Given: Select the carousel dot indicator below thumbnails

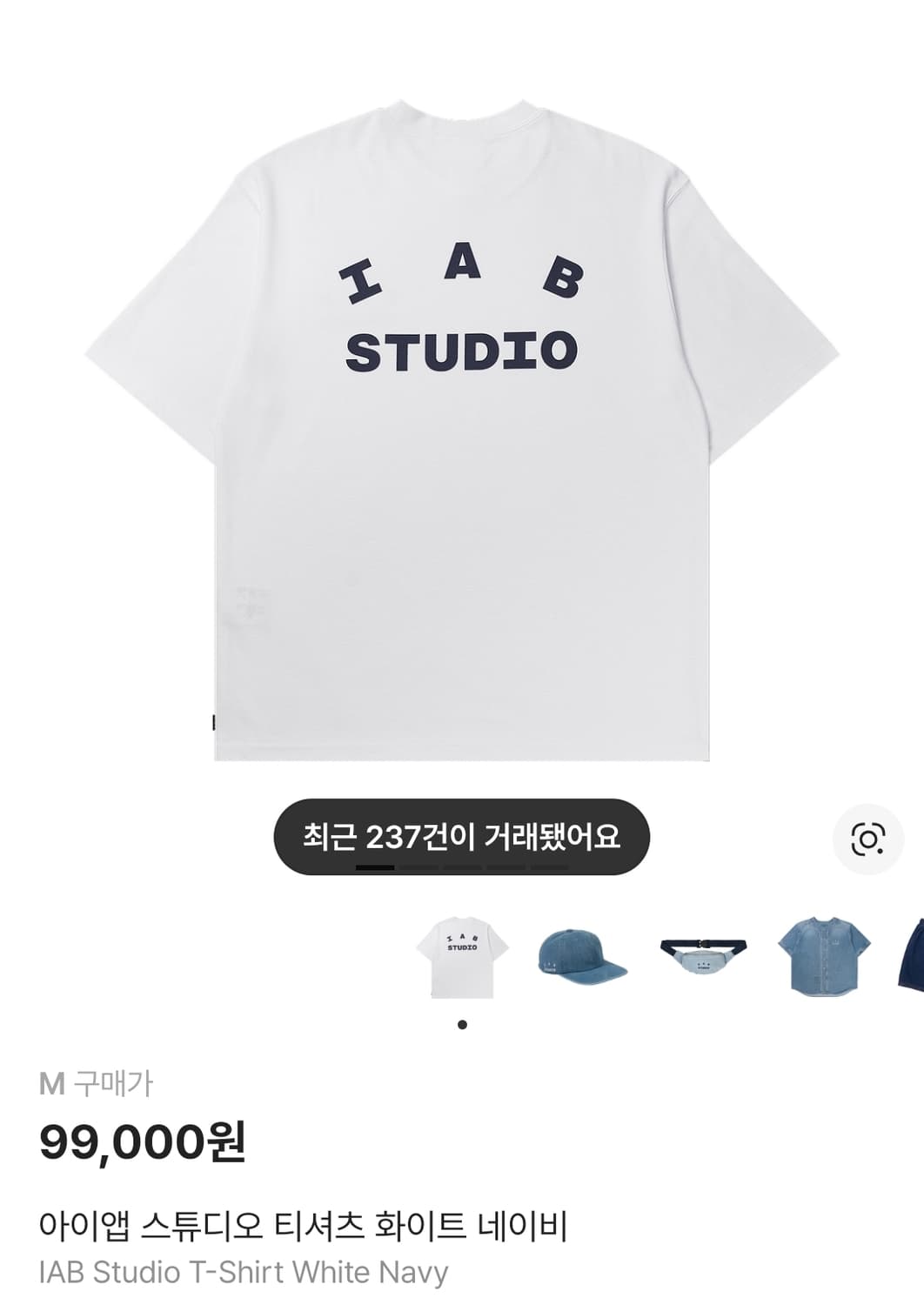Looking at the screenshot, I should pos(464,1023).
